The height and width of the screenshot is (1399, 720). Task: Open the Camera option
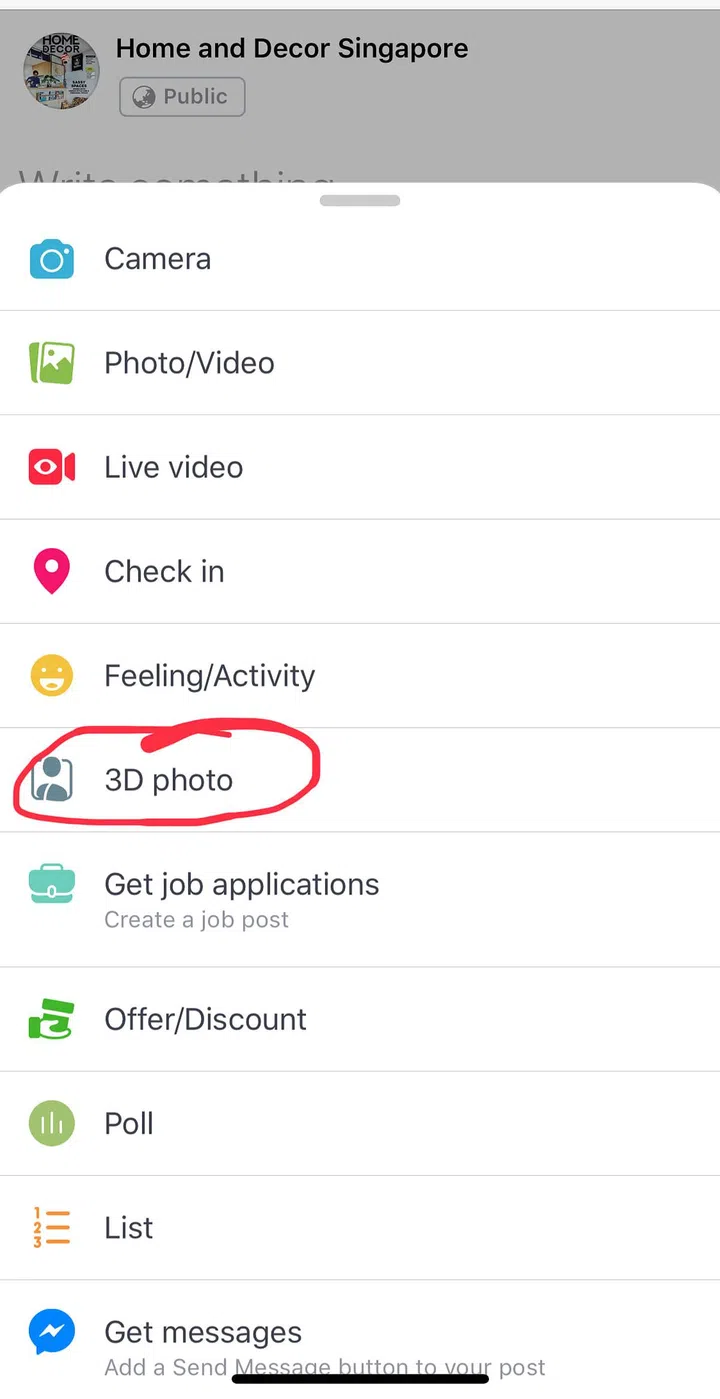(x=158, y=259)
